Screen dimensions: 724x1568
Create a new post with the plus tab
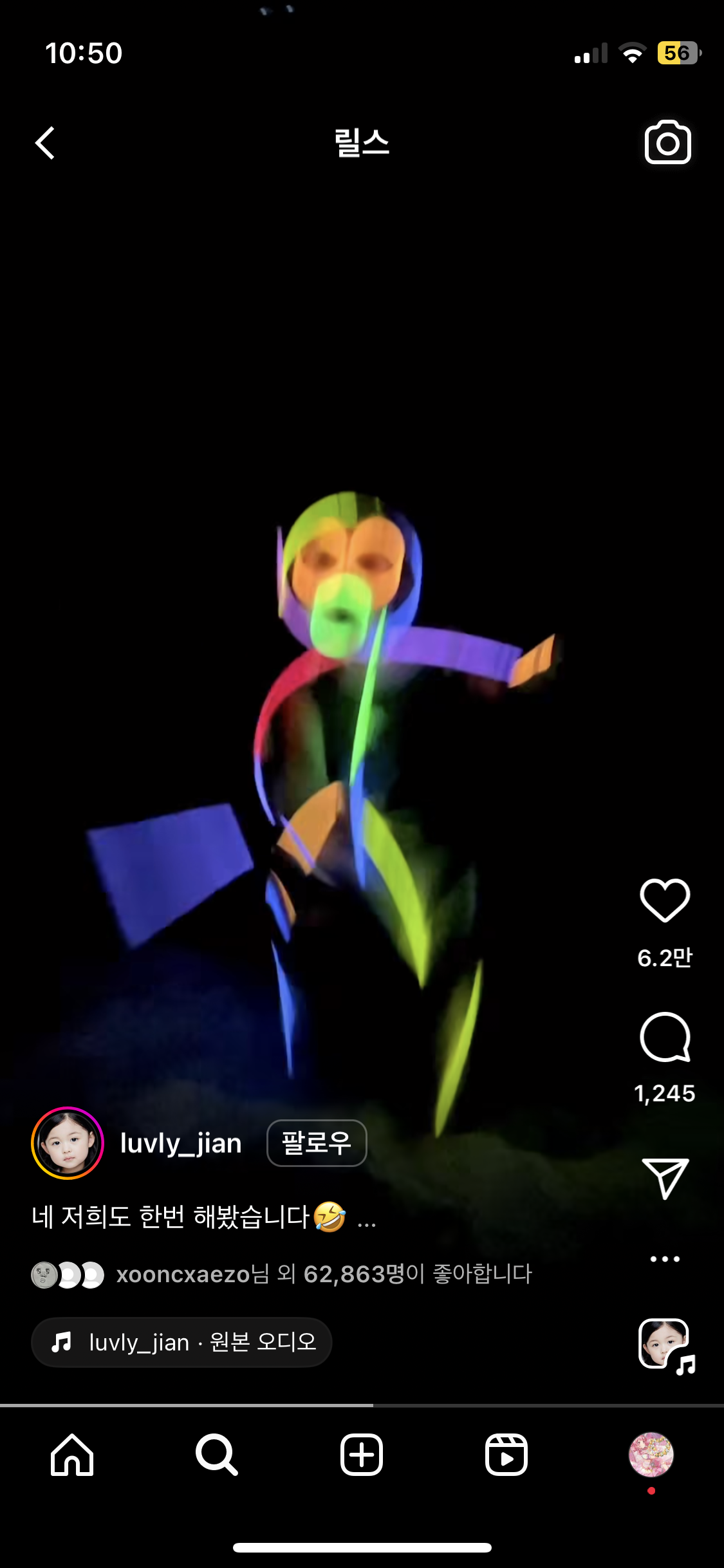click(362, 1455)
